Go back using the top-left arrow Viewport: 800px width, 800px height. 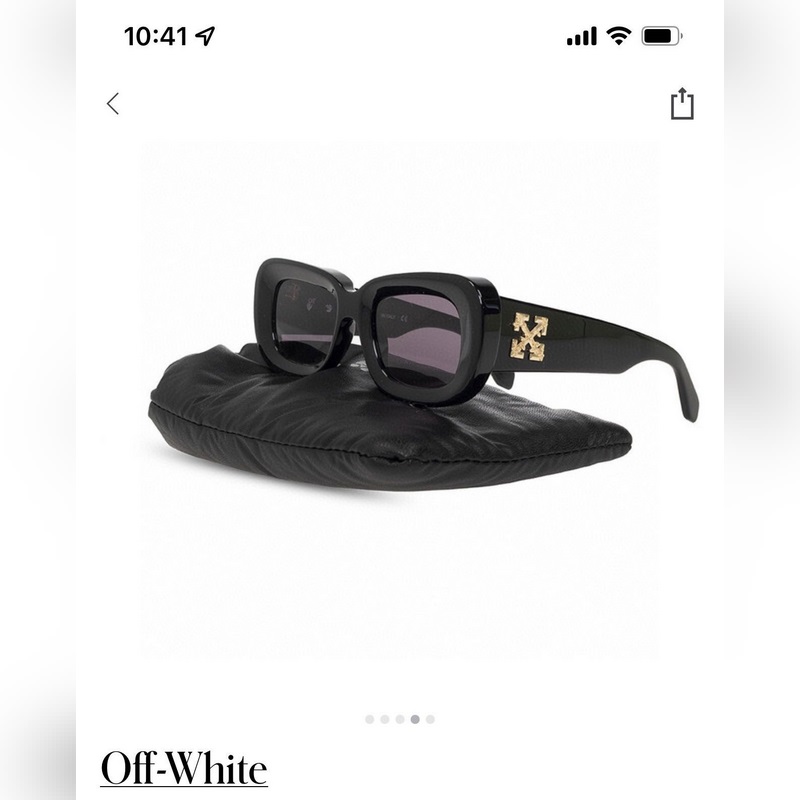pyautogui.click(x=113, y=103)
